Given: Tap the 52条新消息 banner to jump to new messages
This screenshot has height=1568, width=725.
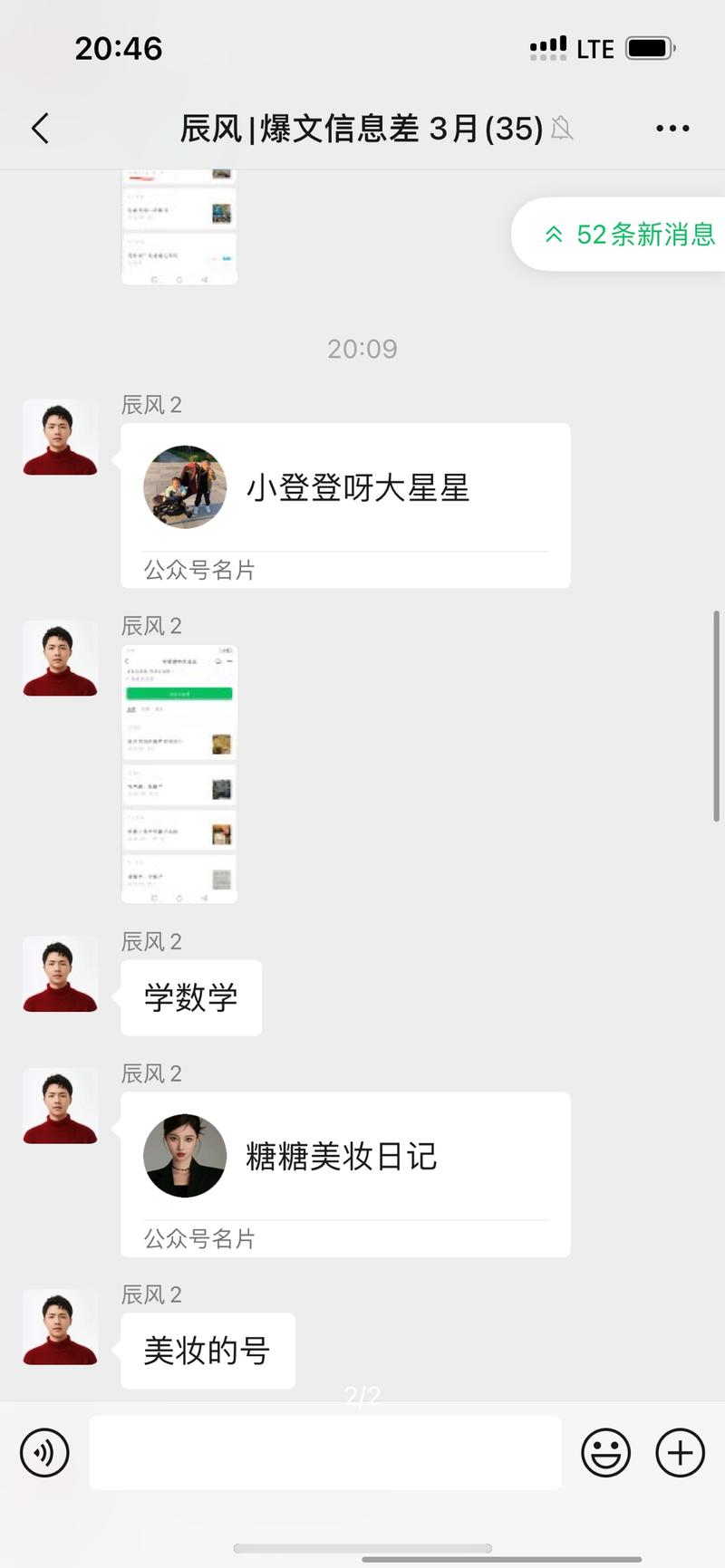Looking at the screenshot, I should point(634,234).
